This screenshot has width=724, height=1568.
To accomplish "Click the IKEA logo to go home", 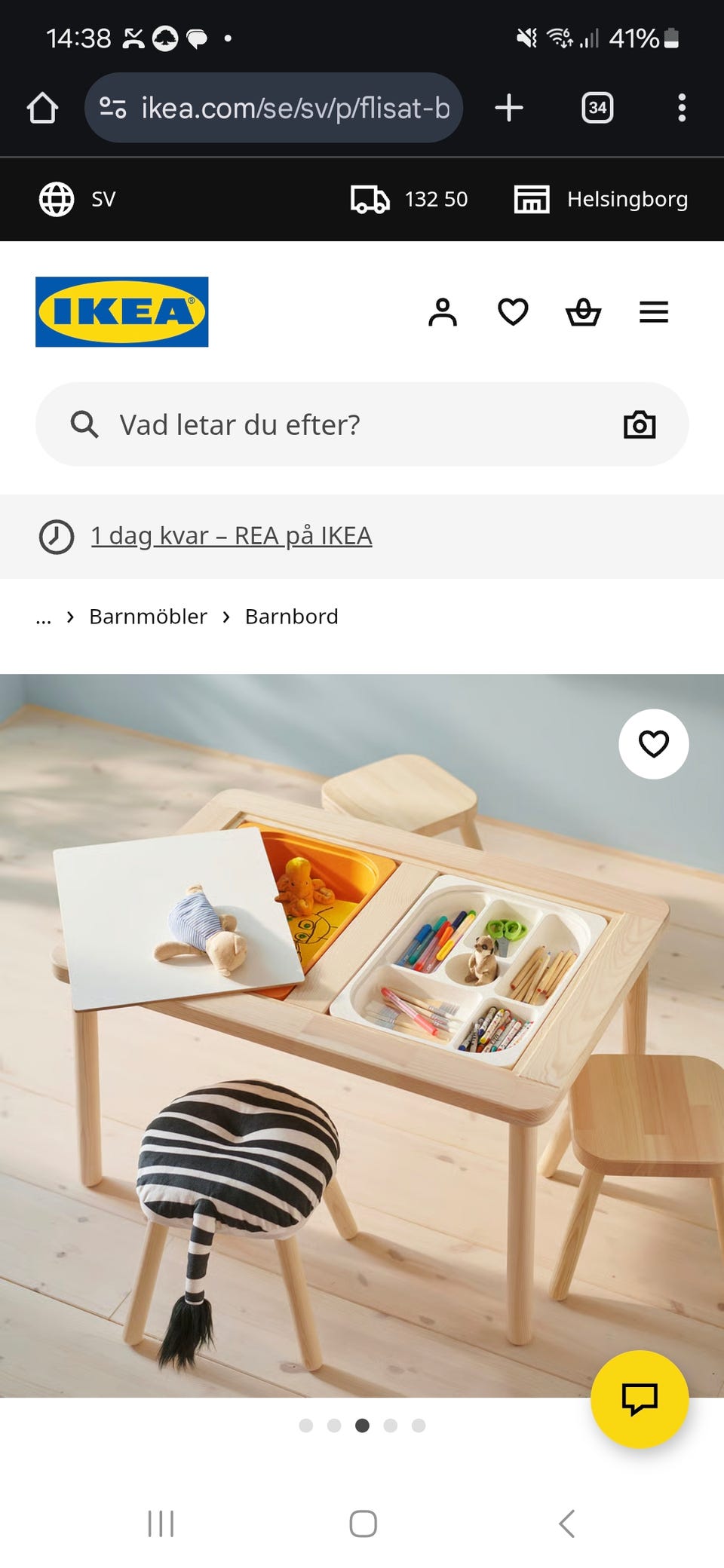I will pyautogui.click(x=122, y=311).
